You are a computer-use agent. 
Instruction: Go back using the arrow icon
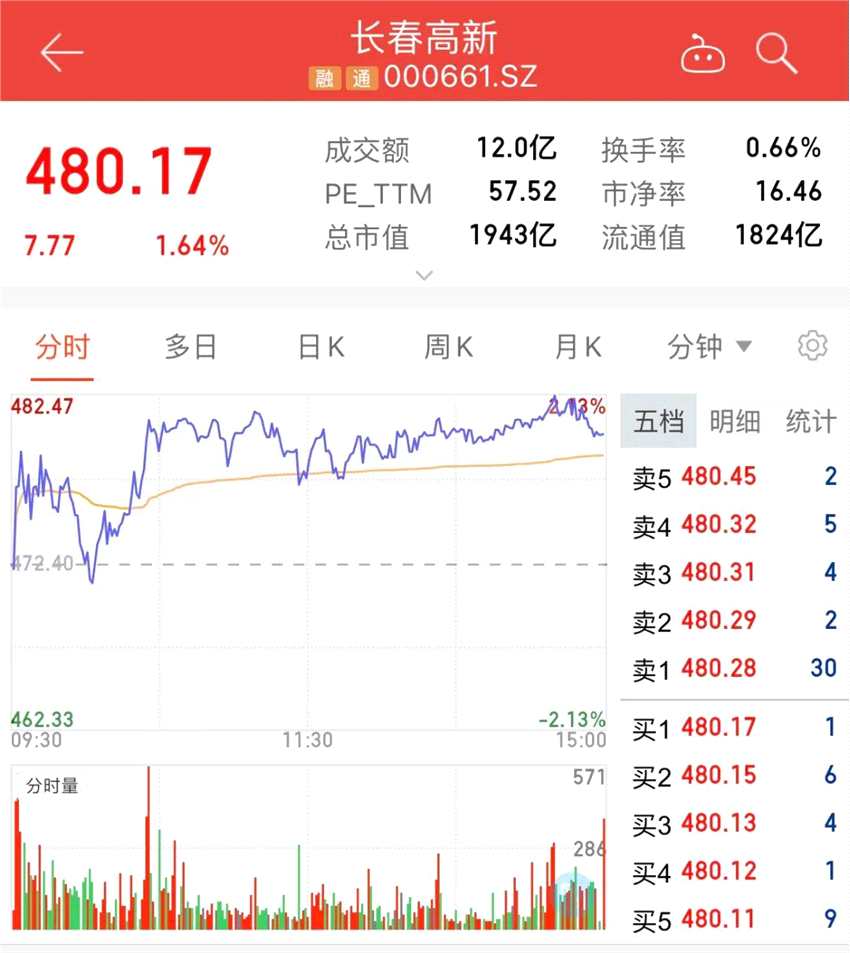[61, 53]
